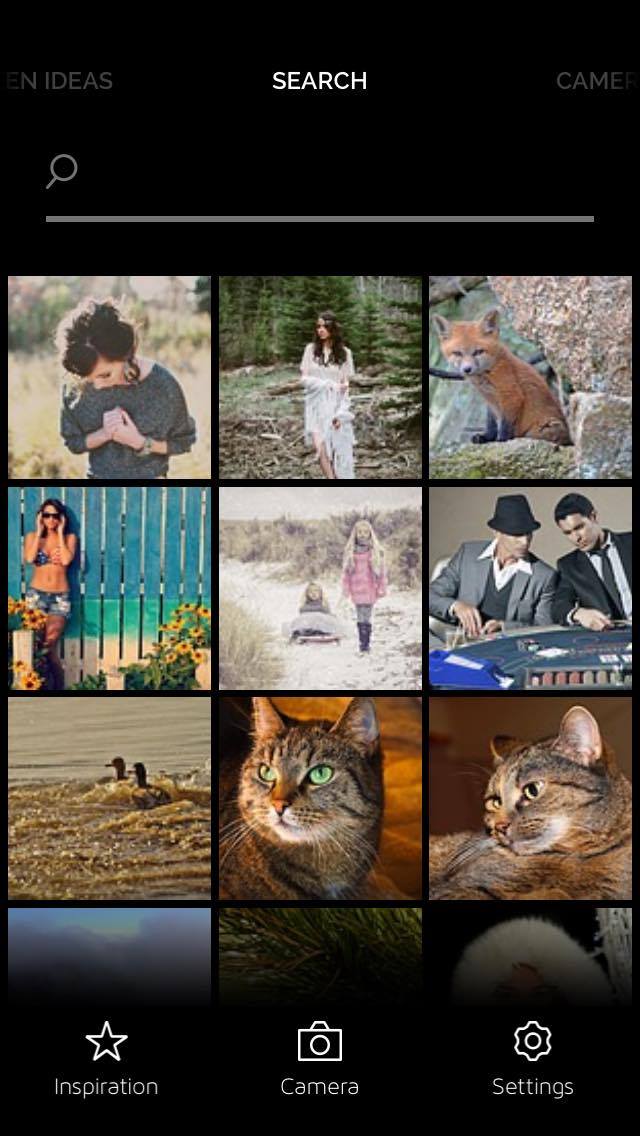
Task: Open the men at casino table photo
Action: (530, 588)
